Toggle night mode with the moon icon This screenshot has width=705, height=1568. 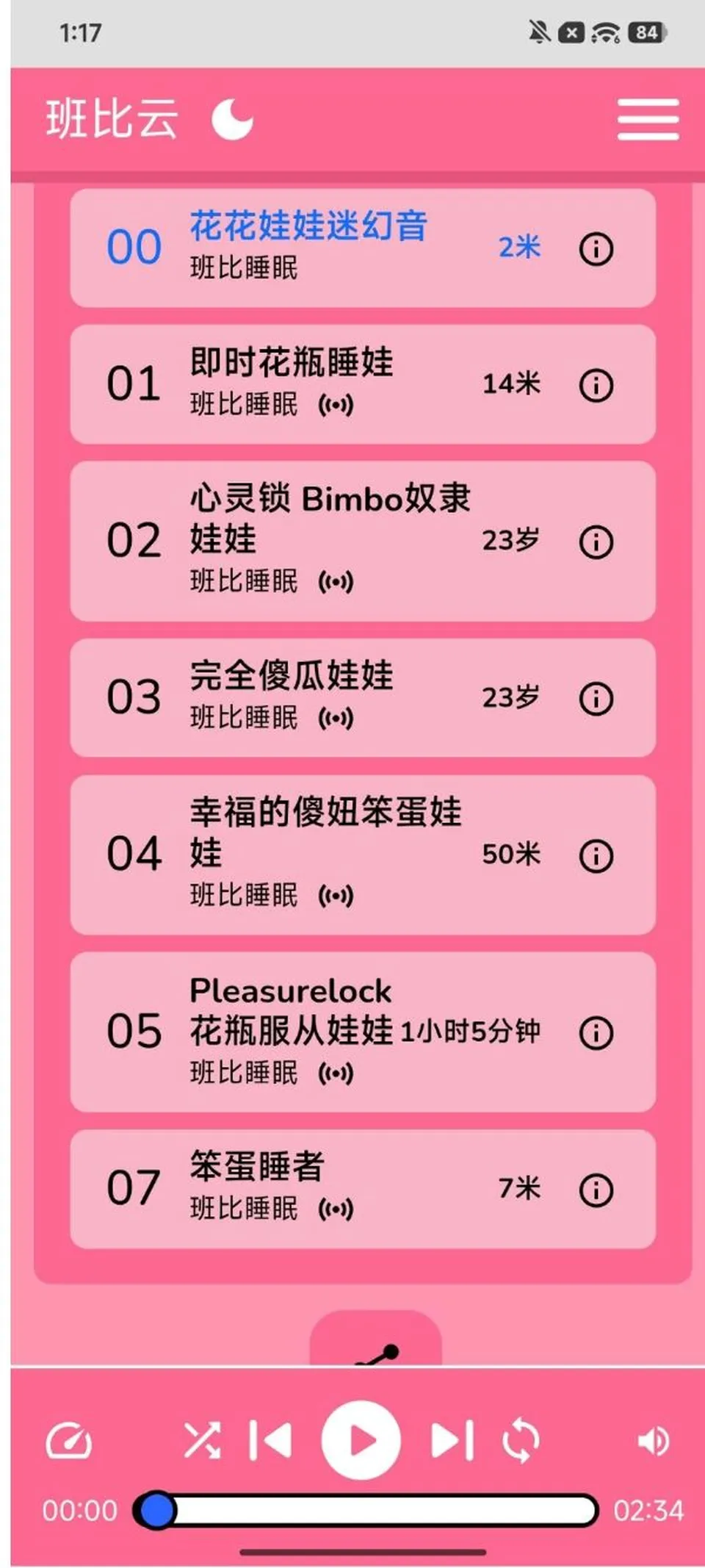232,119
